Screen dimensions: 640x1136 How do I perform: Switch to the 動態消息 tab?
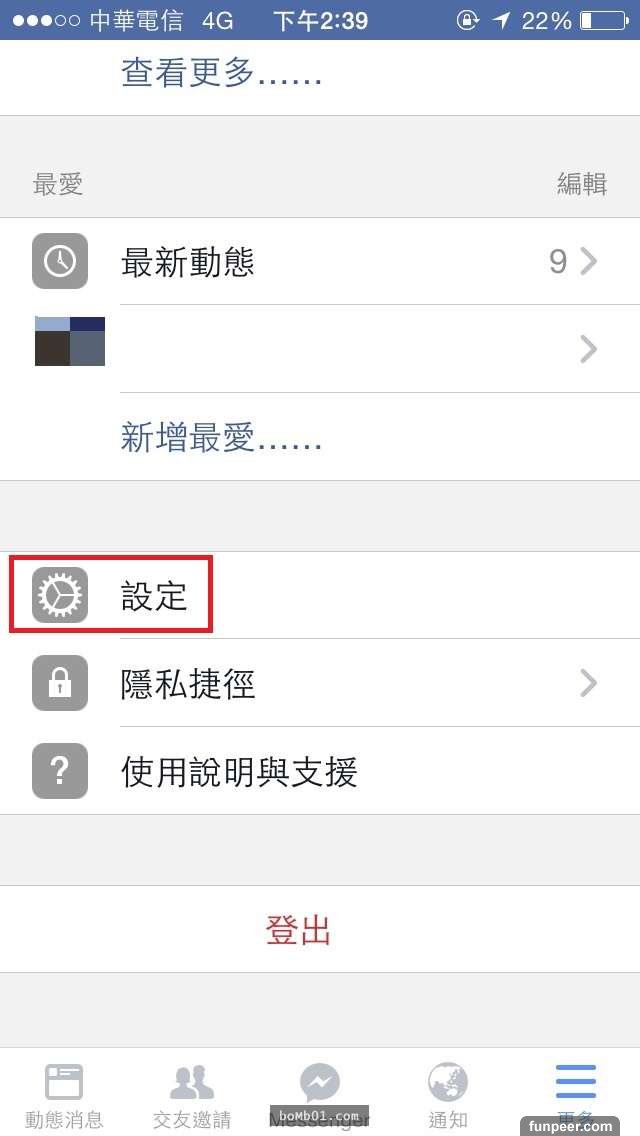coord(64,1094)
